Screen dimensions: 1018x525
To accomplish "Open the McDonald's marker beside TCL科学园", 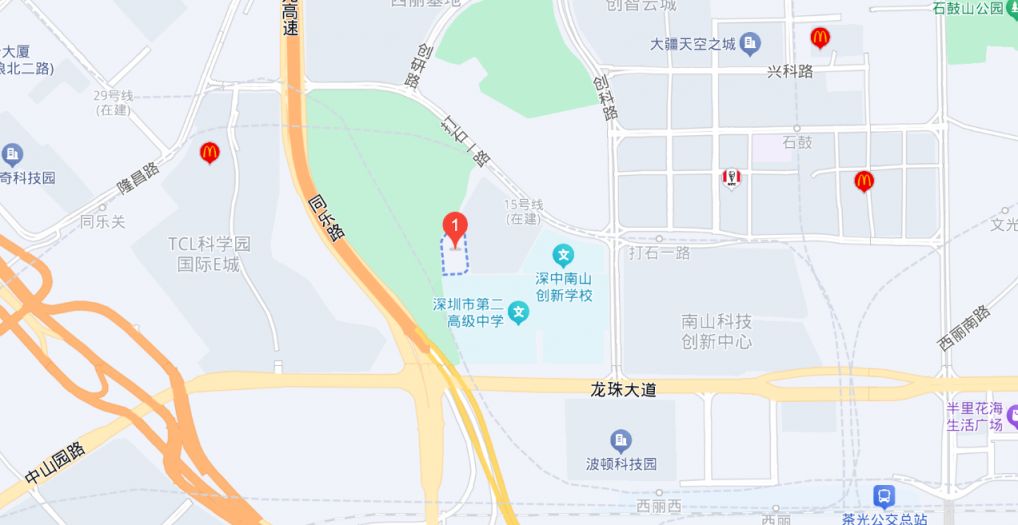I will [209, 152].
